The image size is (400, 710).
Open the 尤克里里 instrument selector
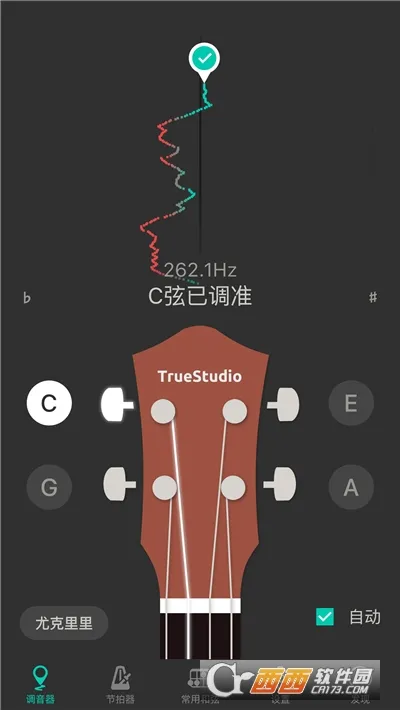pos(64,623)
